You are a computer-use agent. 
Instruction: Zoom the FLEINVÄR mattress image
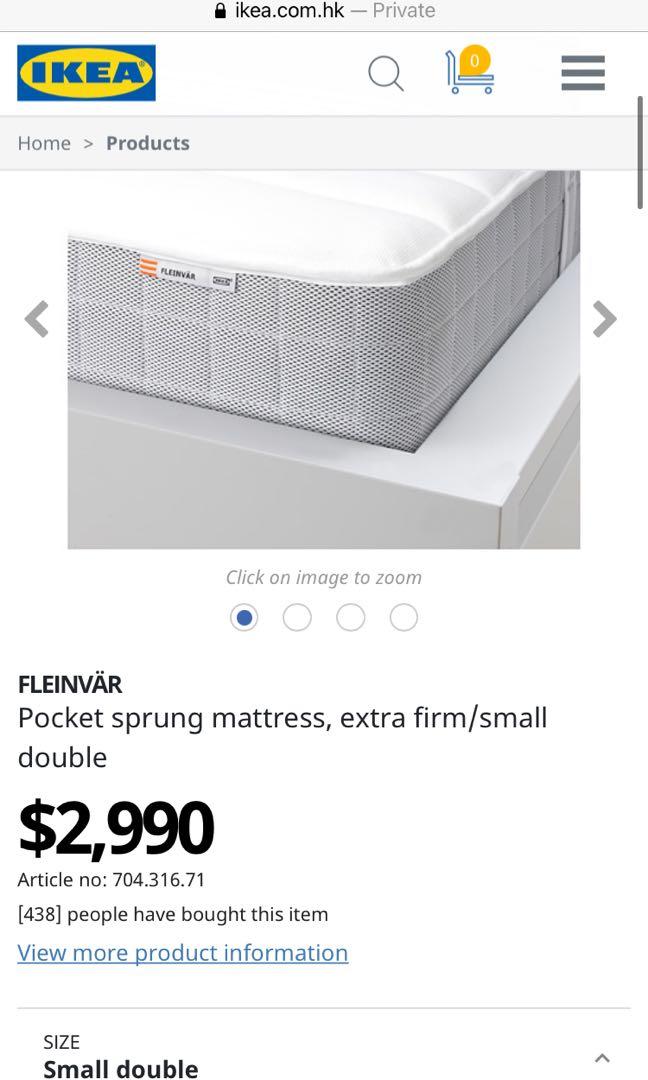[323, 360]
